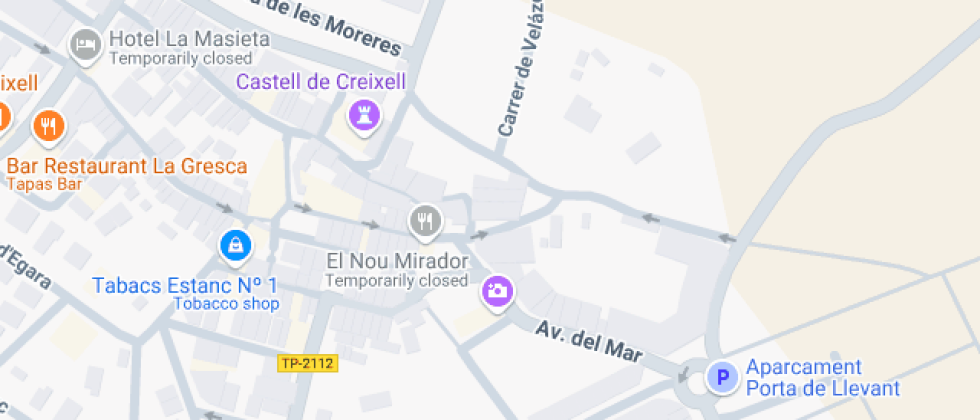Screen dimensions: 980x420
Task: Select the Castell de Creixell castle marker
Action: pos(364,116)
